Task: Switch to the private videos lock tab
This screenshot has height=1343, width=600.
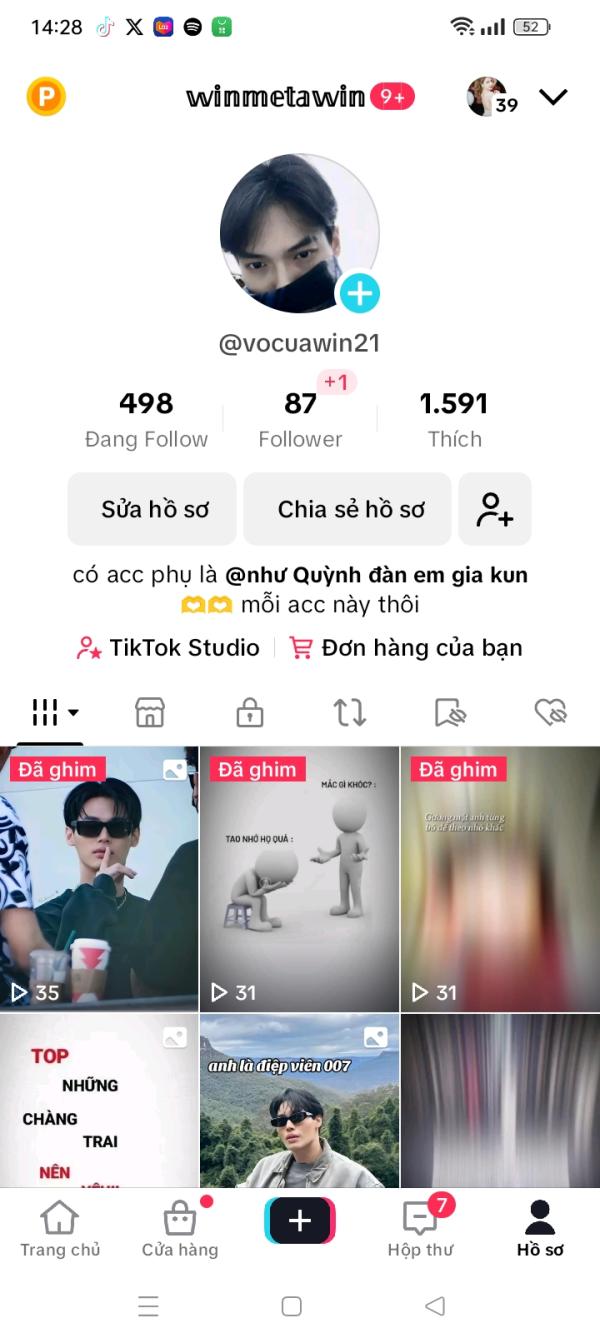Action: tap(249, 712)
